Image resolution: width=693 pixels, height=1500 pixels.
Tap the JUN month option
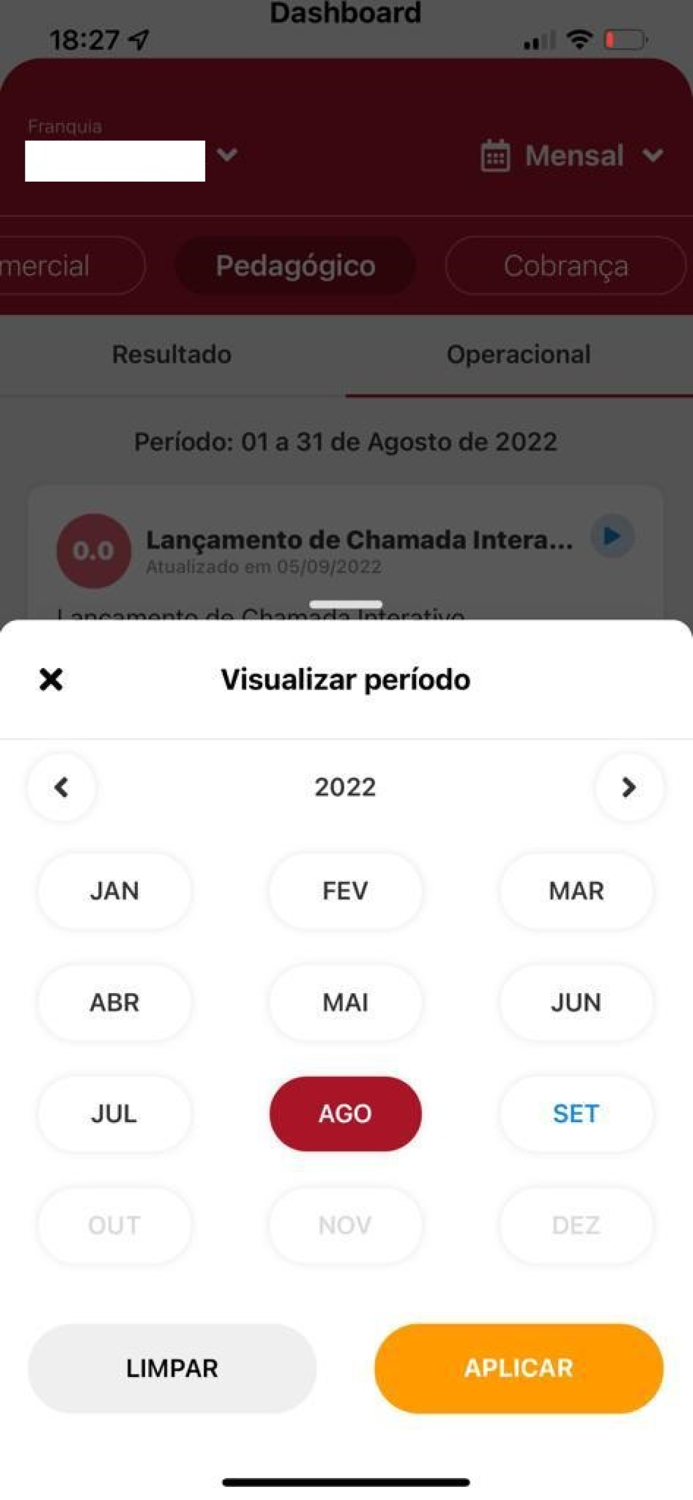pos(576,1003)
